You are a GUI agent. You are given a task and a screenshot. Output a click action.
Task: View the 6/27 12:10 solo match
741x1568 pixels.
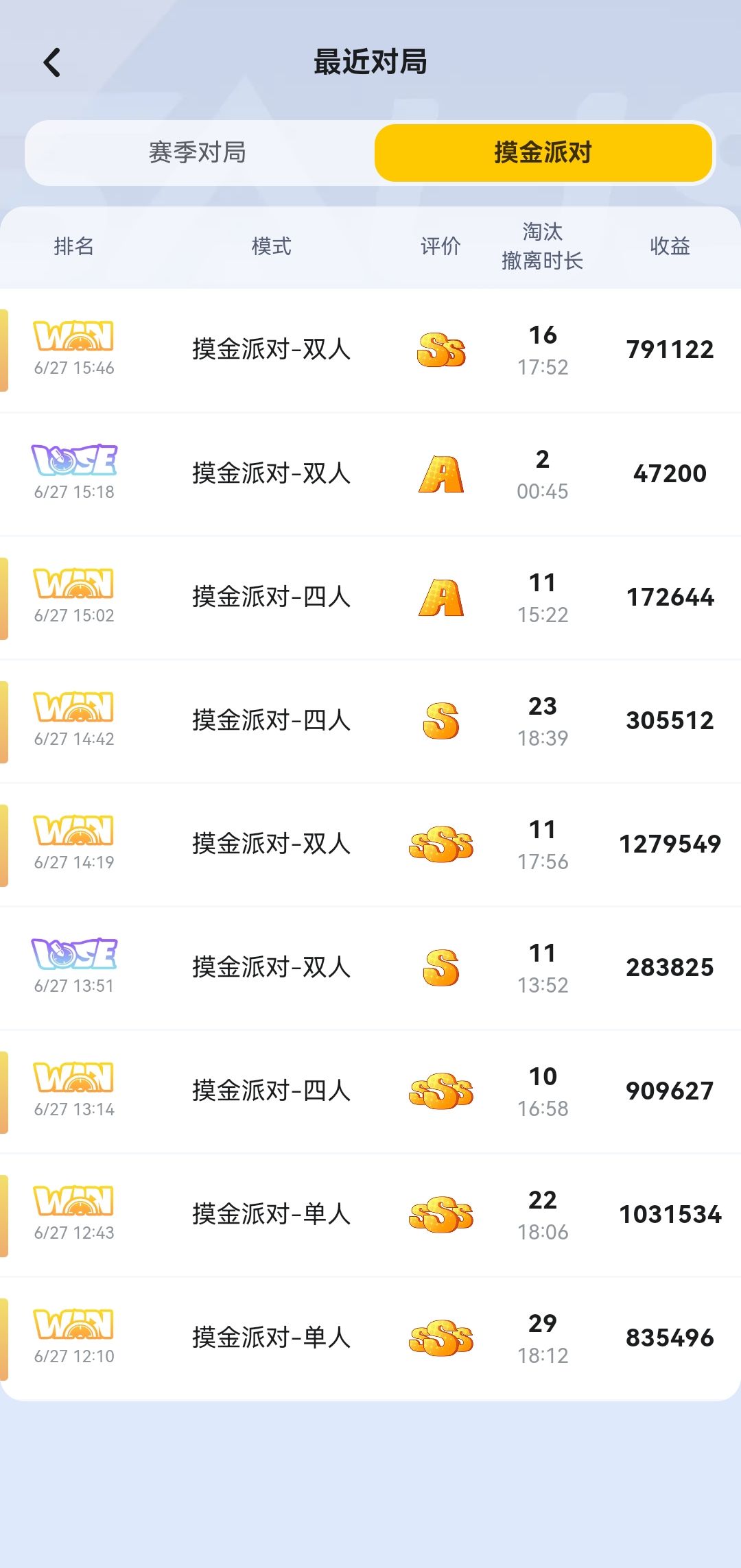click(370, 1338)
